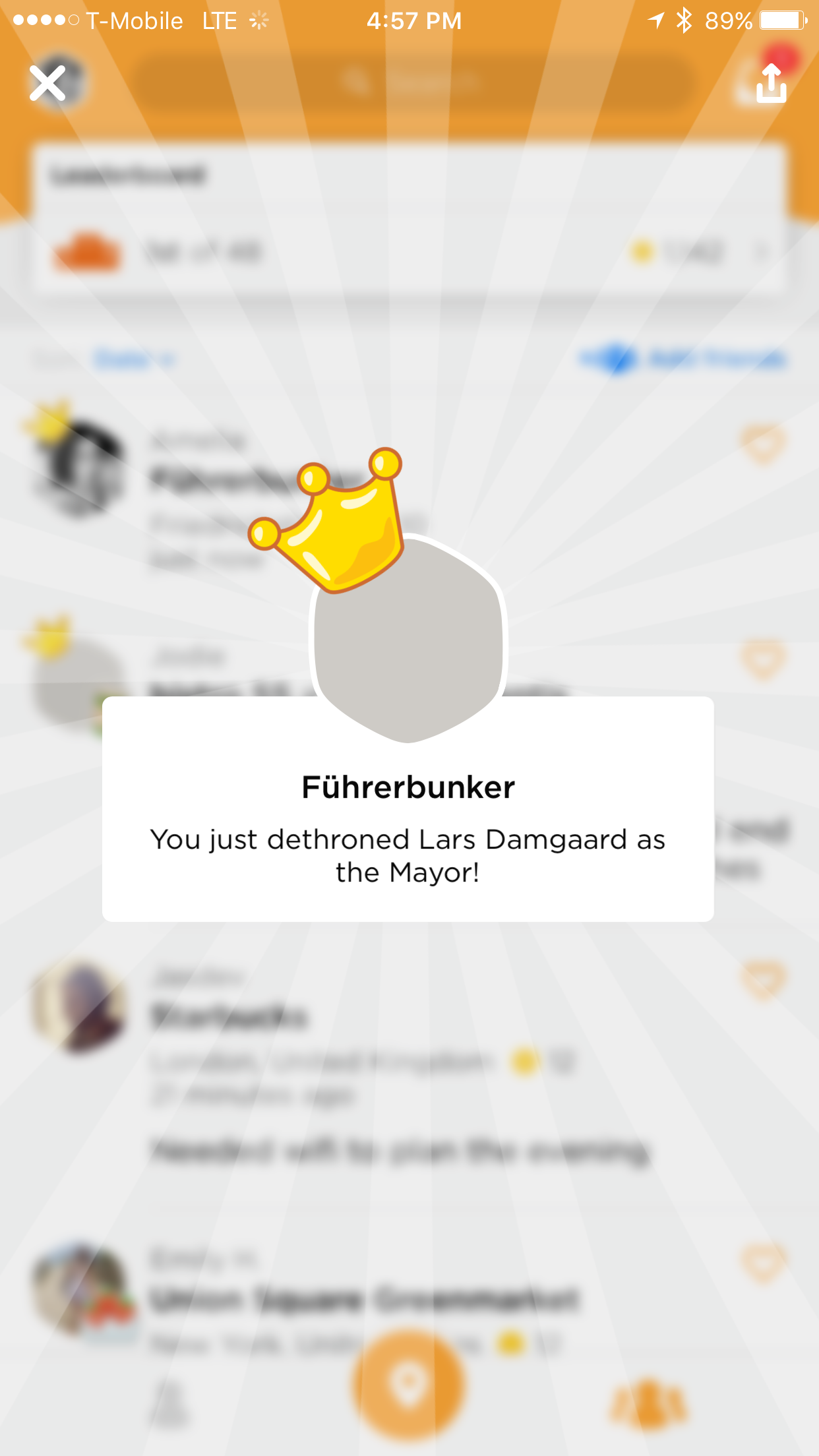Close the mayorship overlay
This screenshot has height=1456, width=819.
point(47,83)
